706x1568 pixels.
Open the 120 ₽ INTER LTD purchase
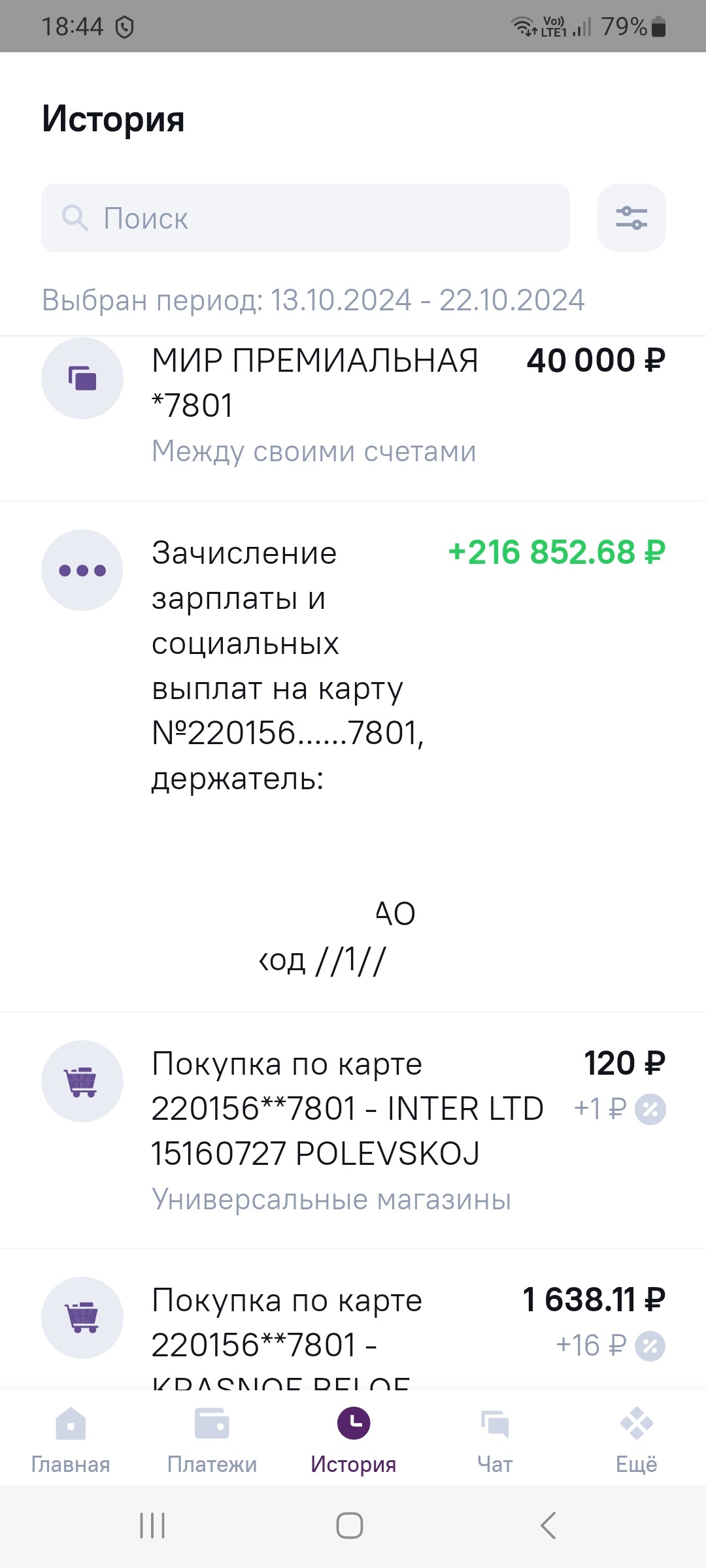click(353, 1130)
